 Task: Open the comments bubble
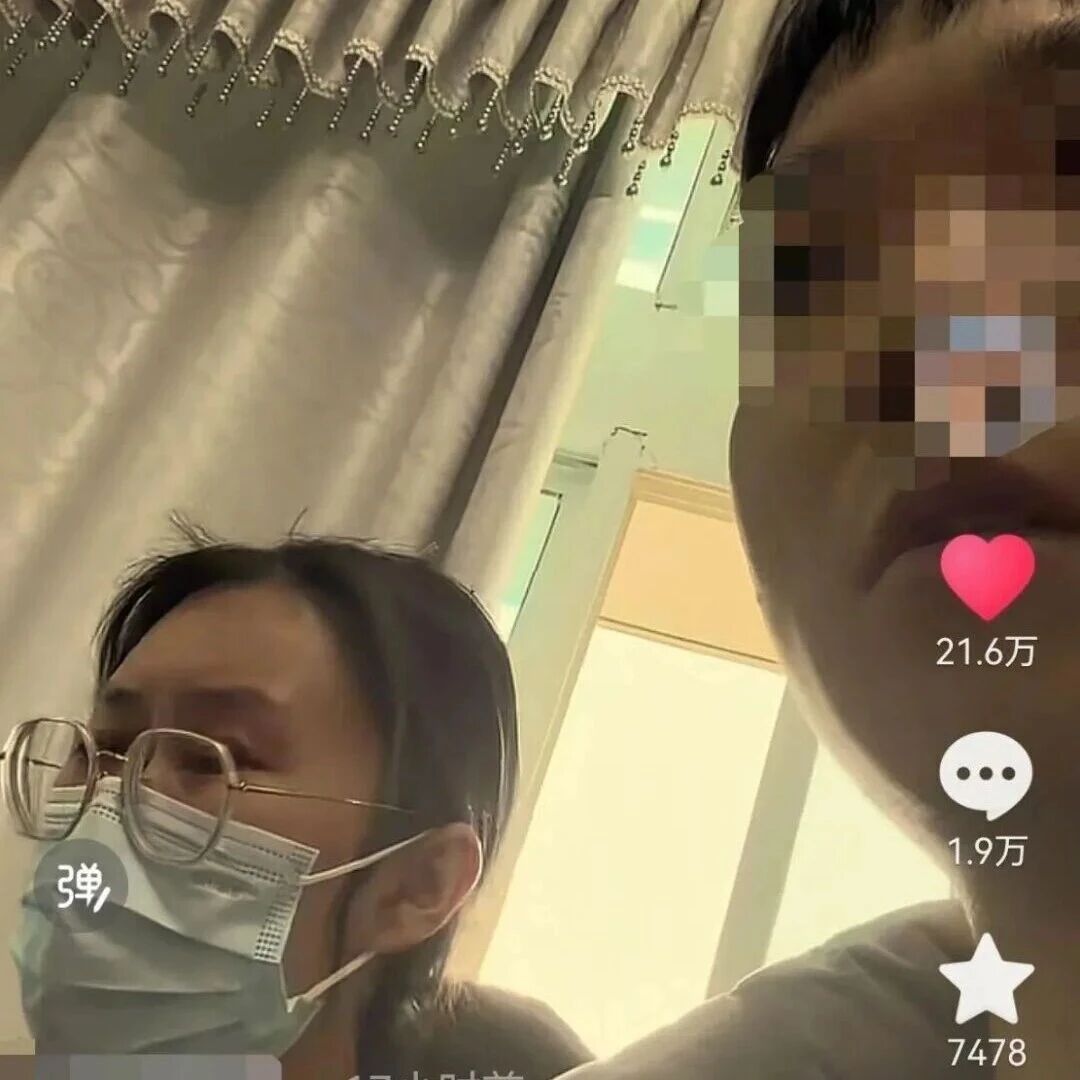(x=986, y=776)
